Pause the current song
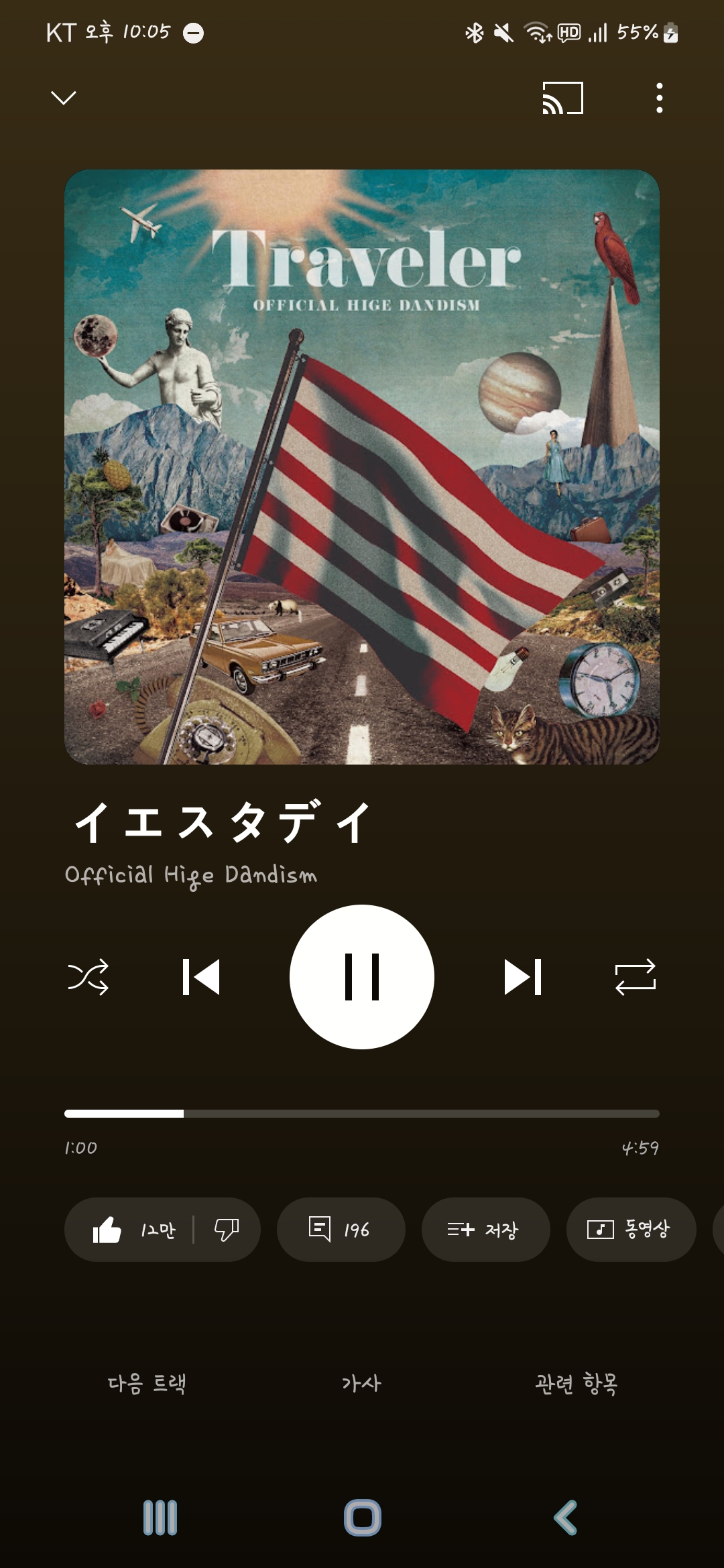This screenshot has height=1568, width=724. (362, 977)
